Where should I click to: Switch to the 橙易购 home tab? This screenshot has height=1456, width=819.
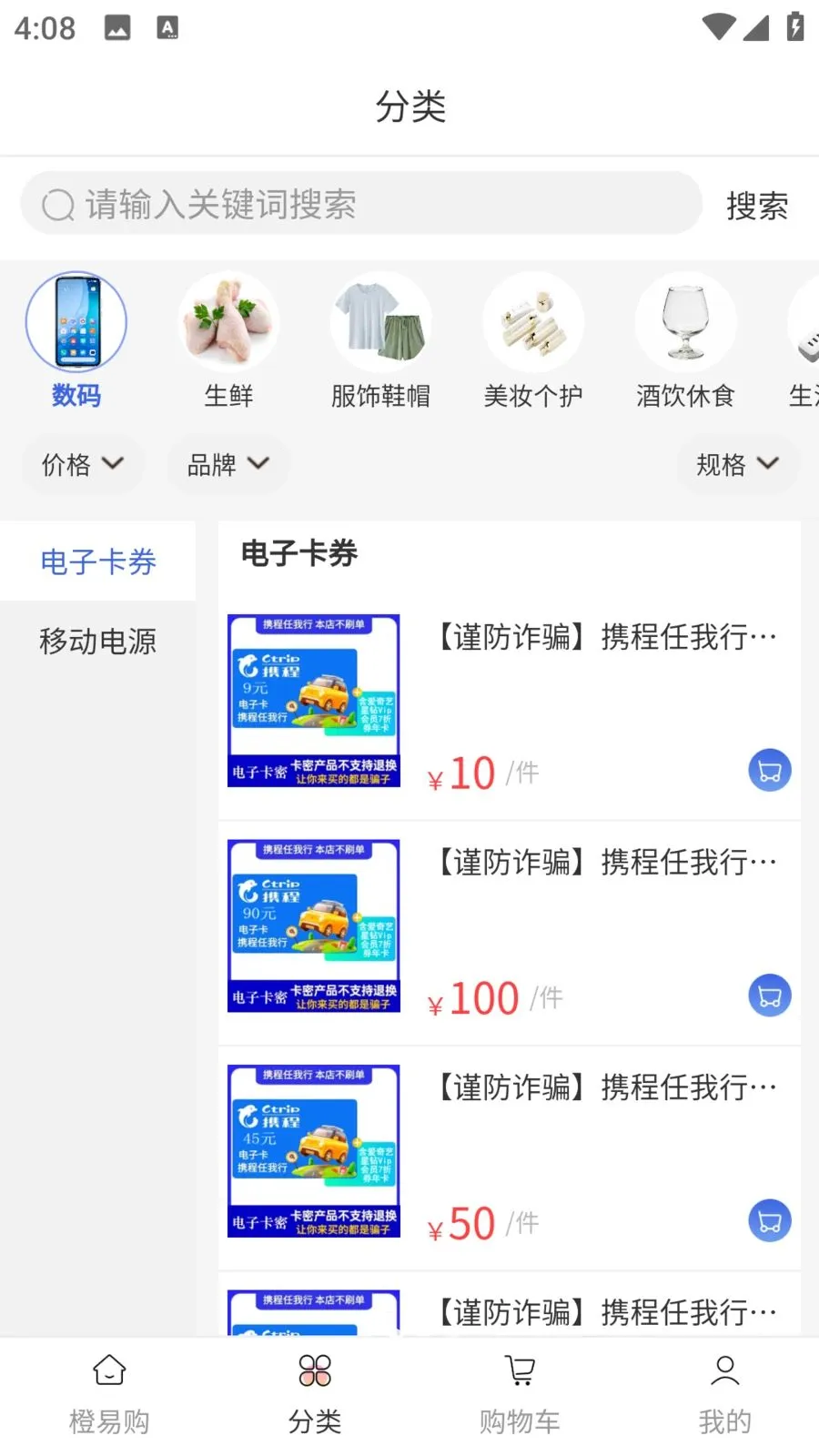tap(109, 1392)
